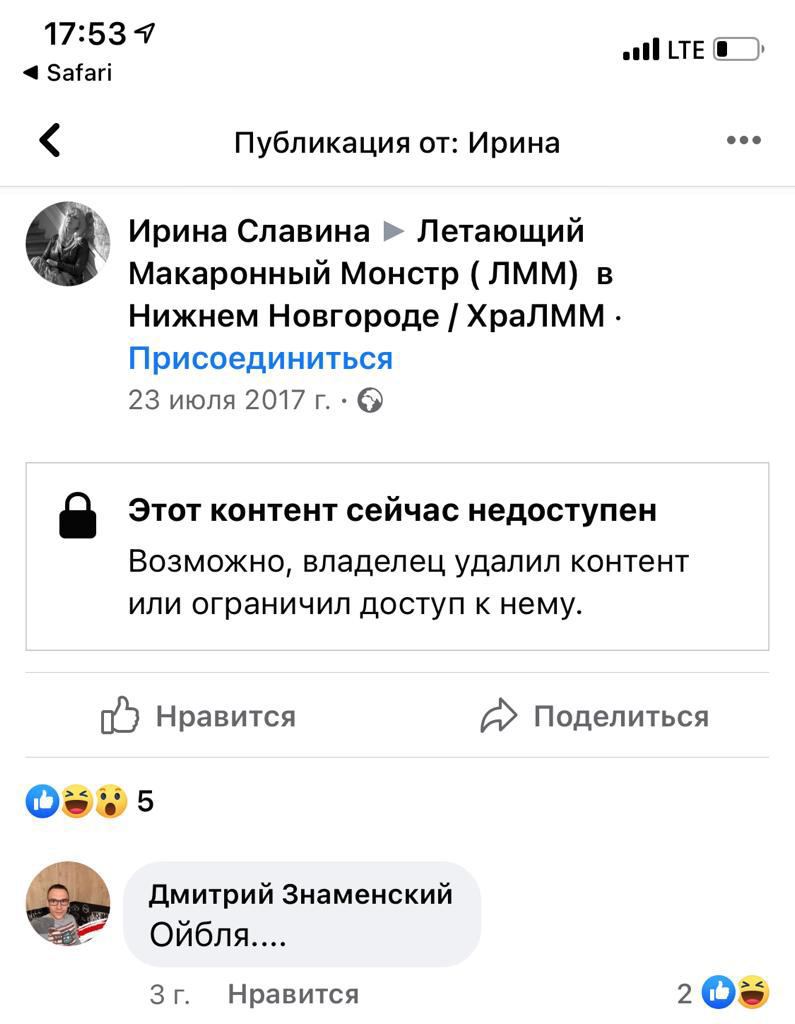Like Дмитрий Знаменский's comment
Screen dimensions: 795x1024
pos(293,994)
